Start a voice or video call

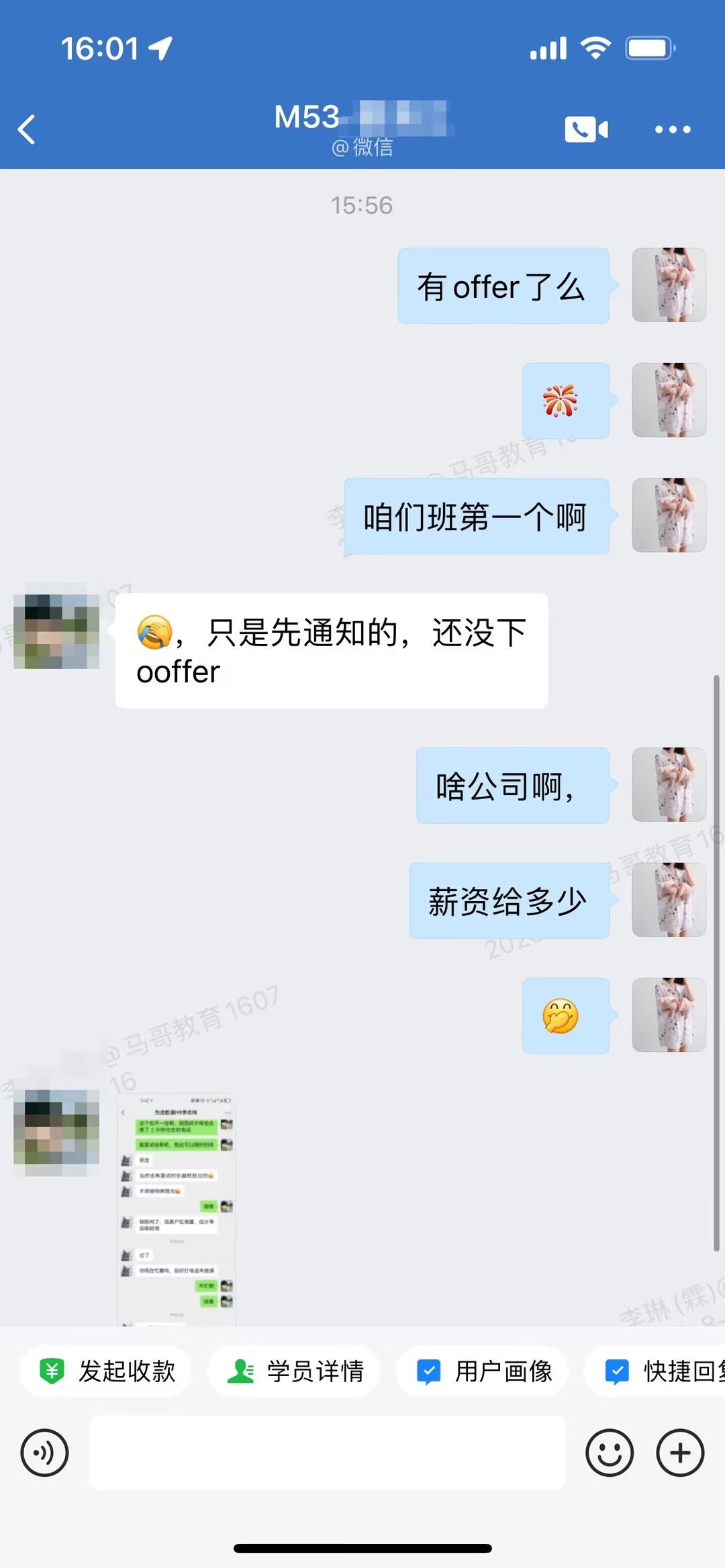coord(586,129)
